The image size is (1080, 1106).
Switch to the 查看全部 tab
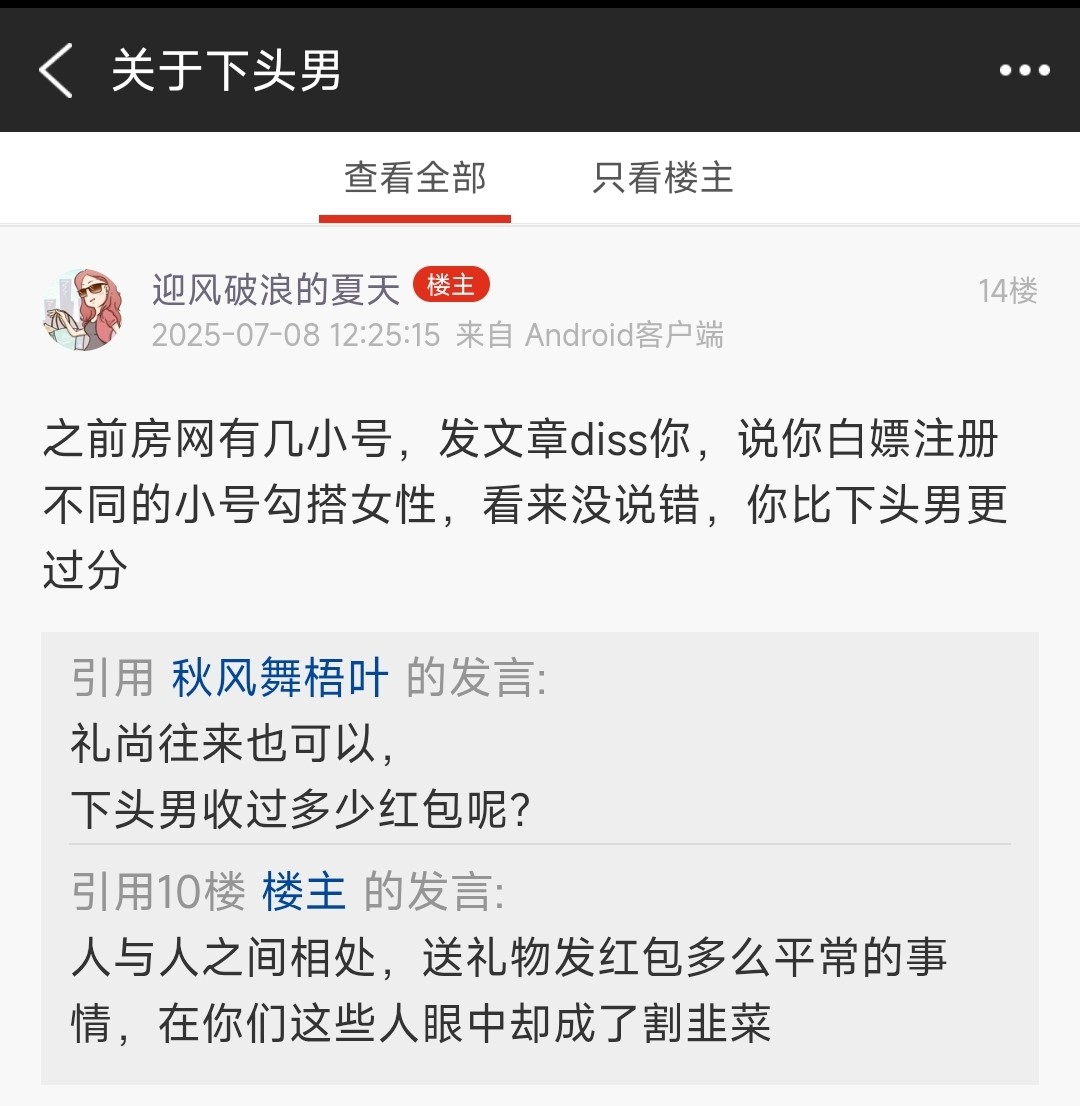click(415, 178)
